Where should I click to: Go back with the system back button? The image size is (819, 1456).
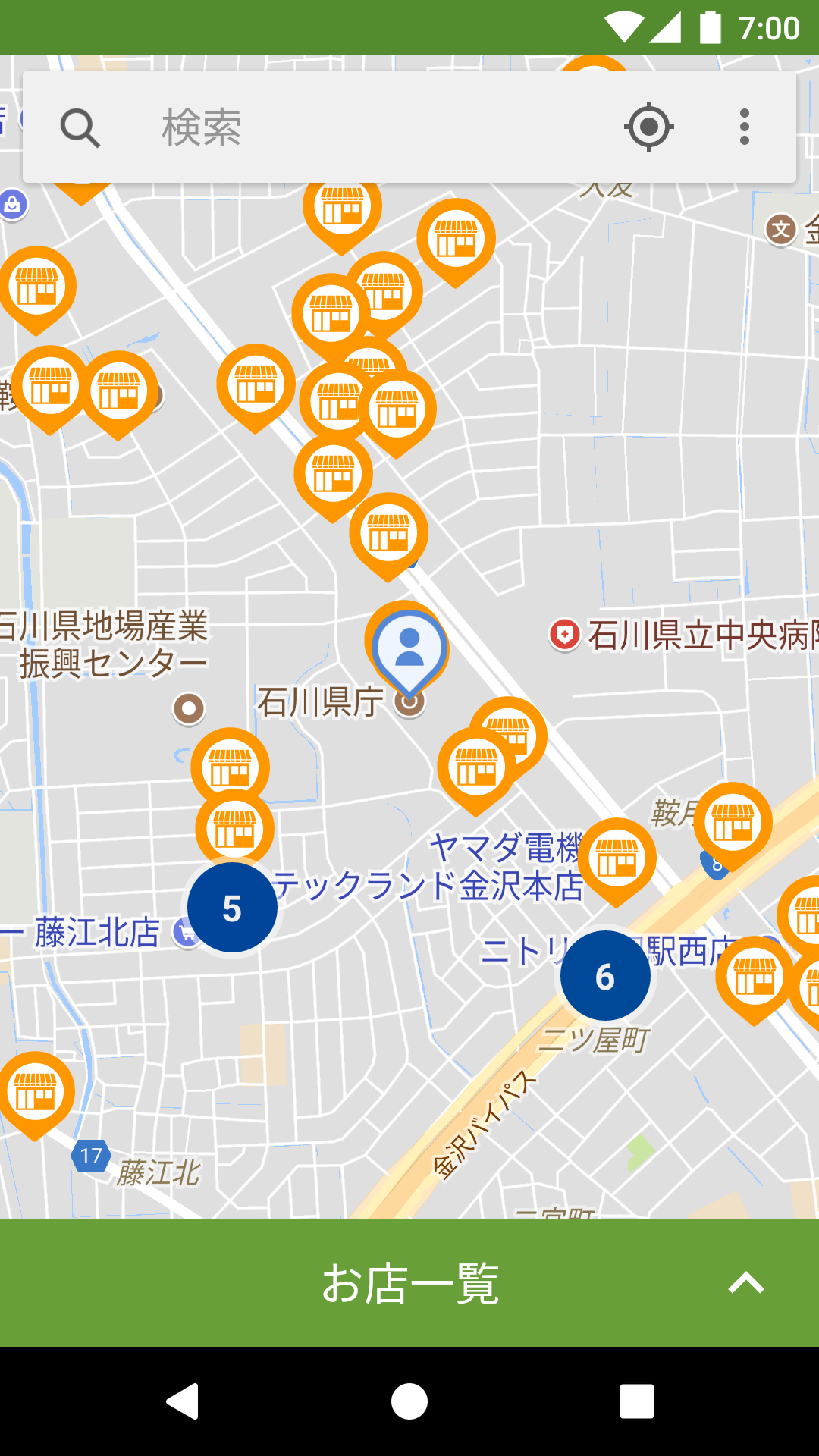[x=183, y=1401]
